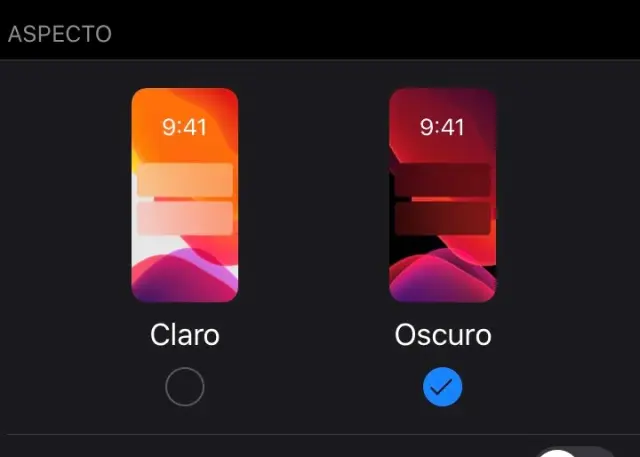Choose the Claro light mode preview
Image resolution: width=640 pixels, height=457 pixels.
[185, 195]
